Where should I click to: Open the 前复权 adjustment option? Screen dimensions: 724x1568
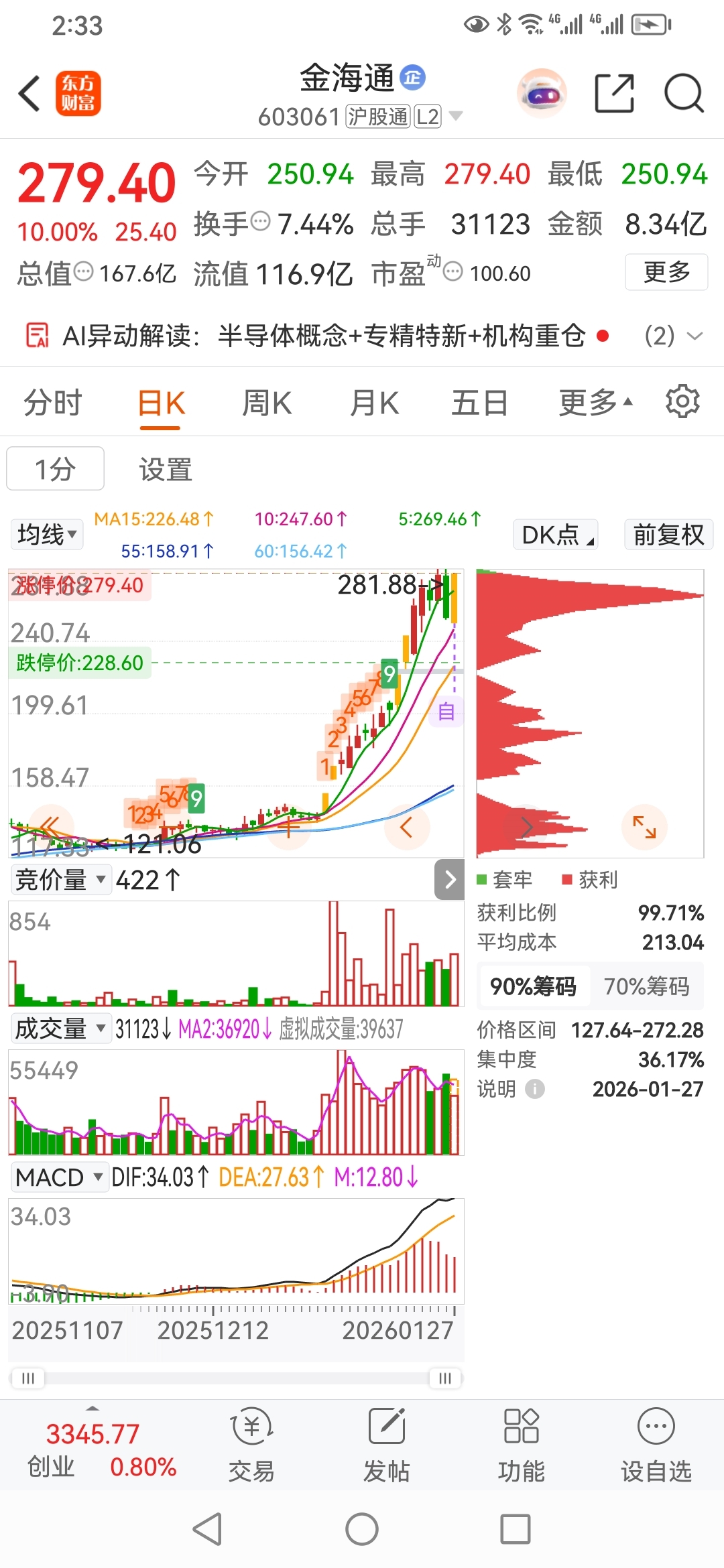click(x=668, y=535)
